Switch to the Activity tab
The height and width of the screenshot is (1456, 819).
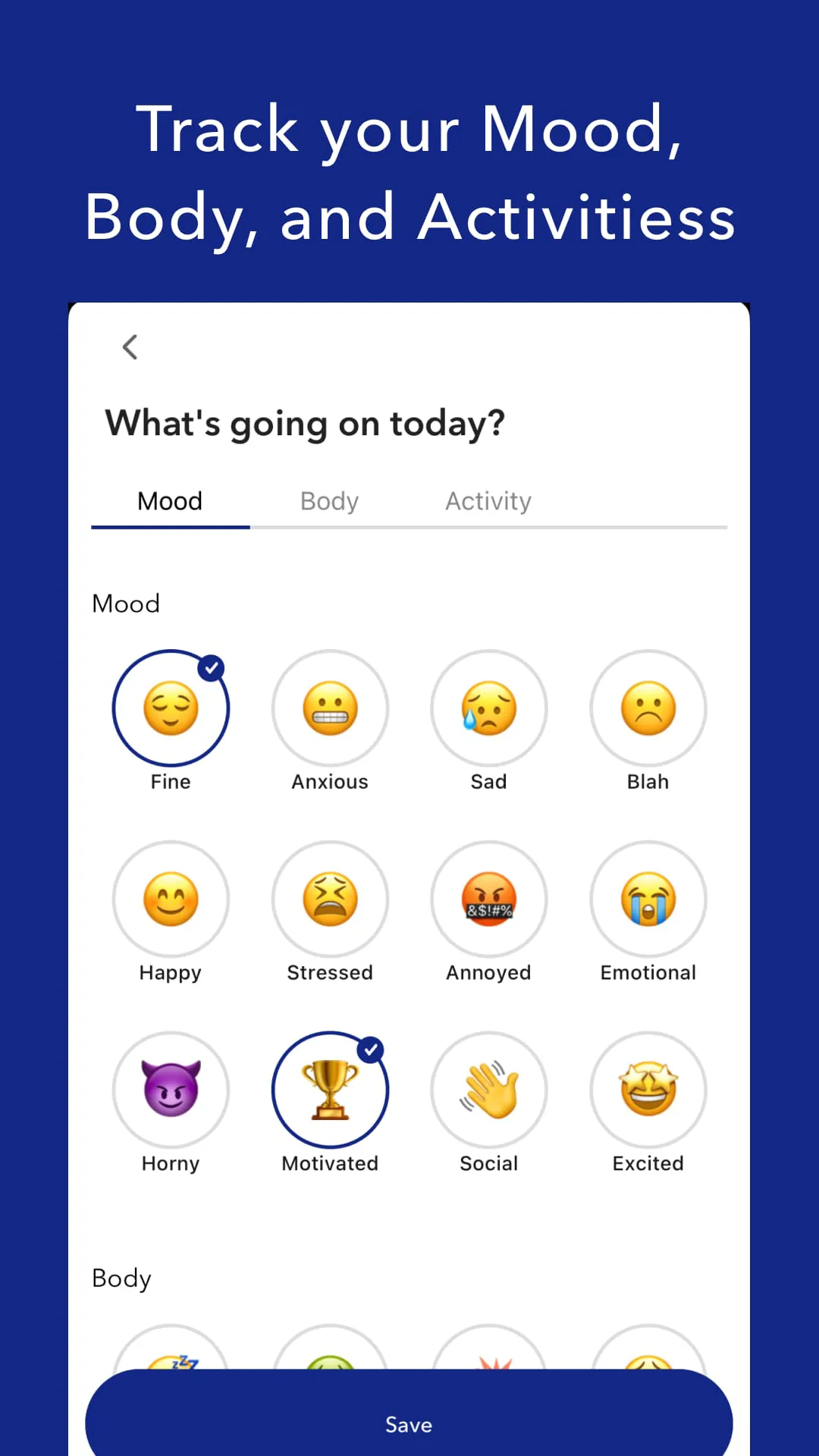(488, 500)
